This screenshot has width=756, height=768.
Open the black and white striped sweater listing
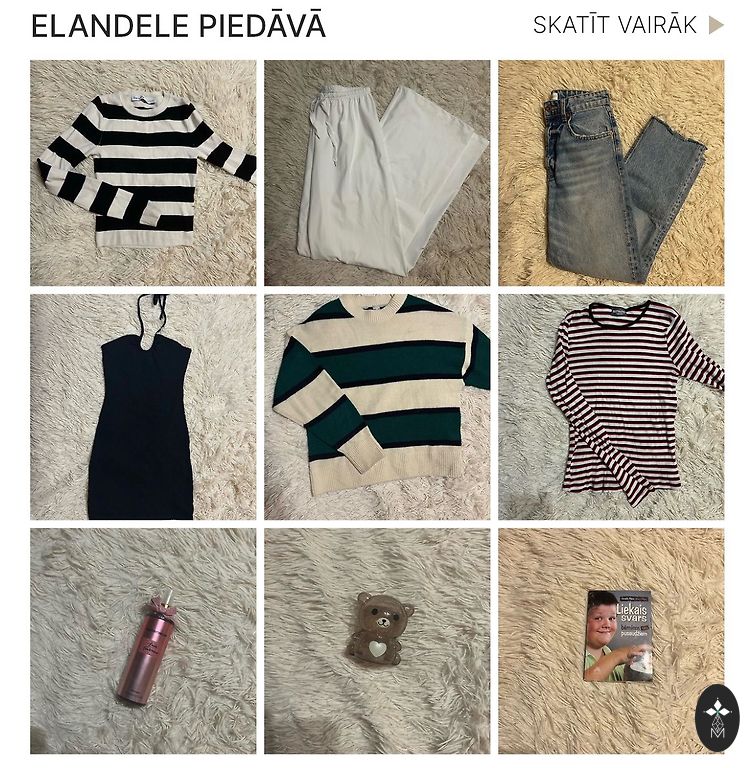(143, 172)
